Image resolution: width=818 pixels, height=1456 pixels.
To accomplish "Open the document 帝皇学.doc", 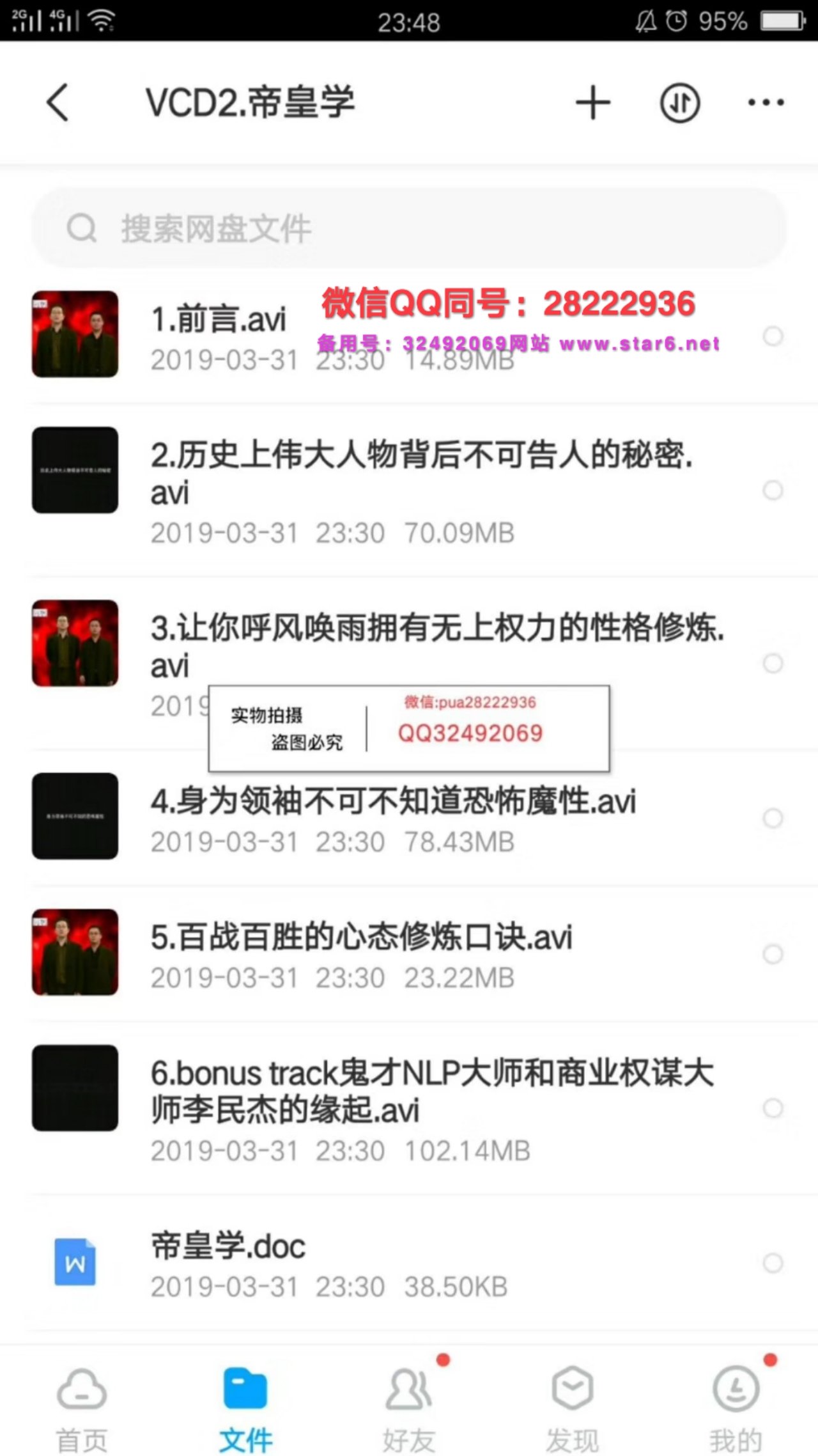I will click(228, 1247).
